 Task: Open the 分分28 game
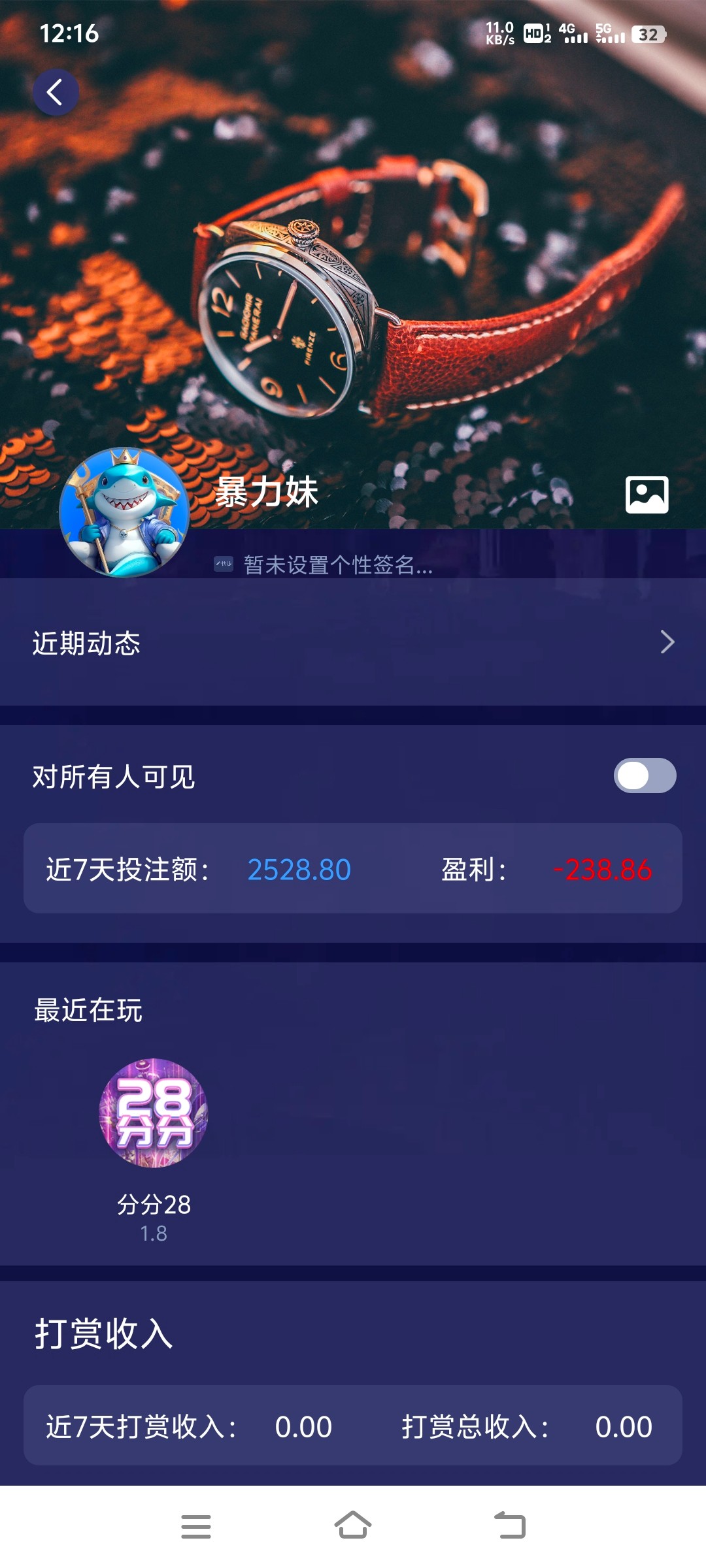[x=154, y=1113]
